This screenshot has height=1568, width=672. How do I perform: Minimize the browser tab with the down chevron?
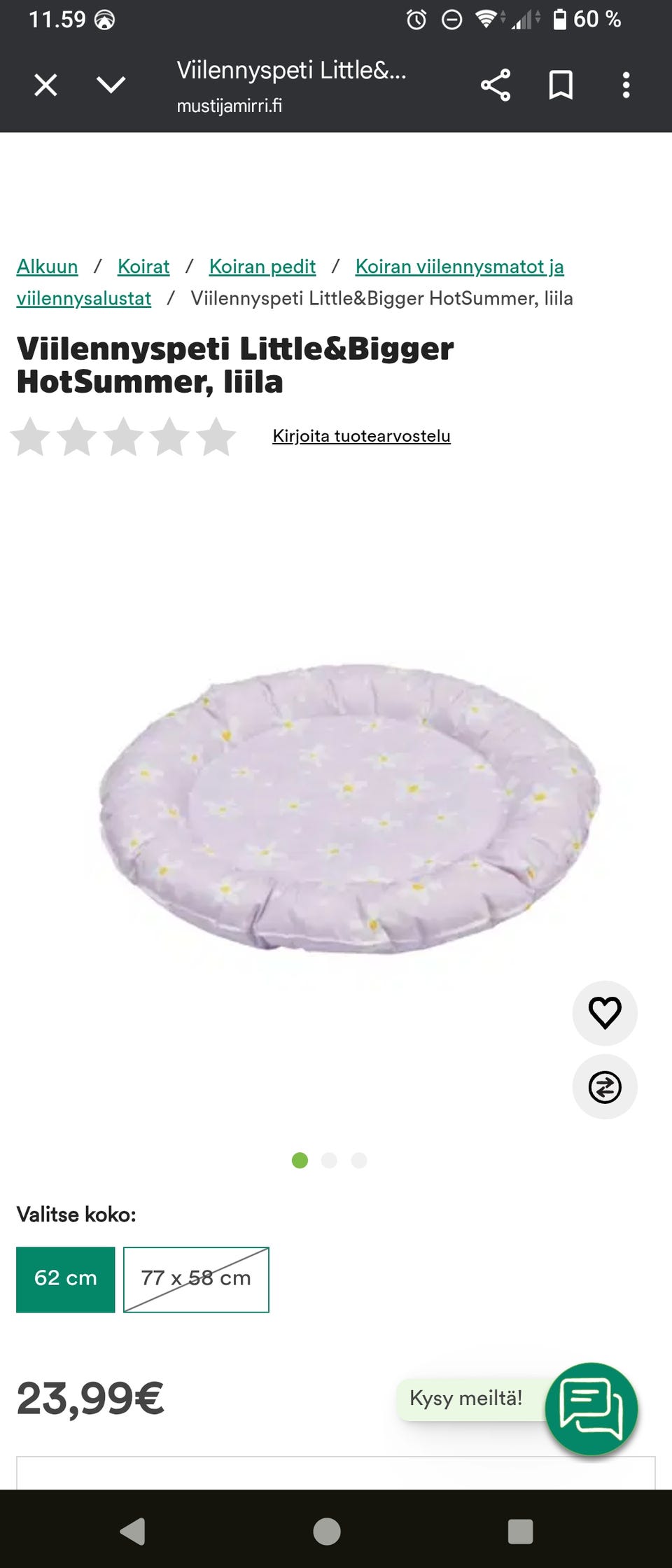(x=111, y=85)
